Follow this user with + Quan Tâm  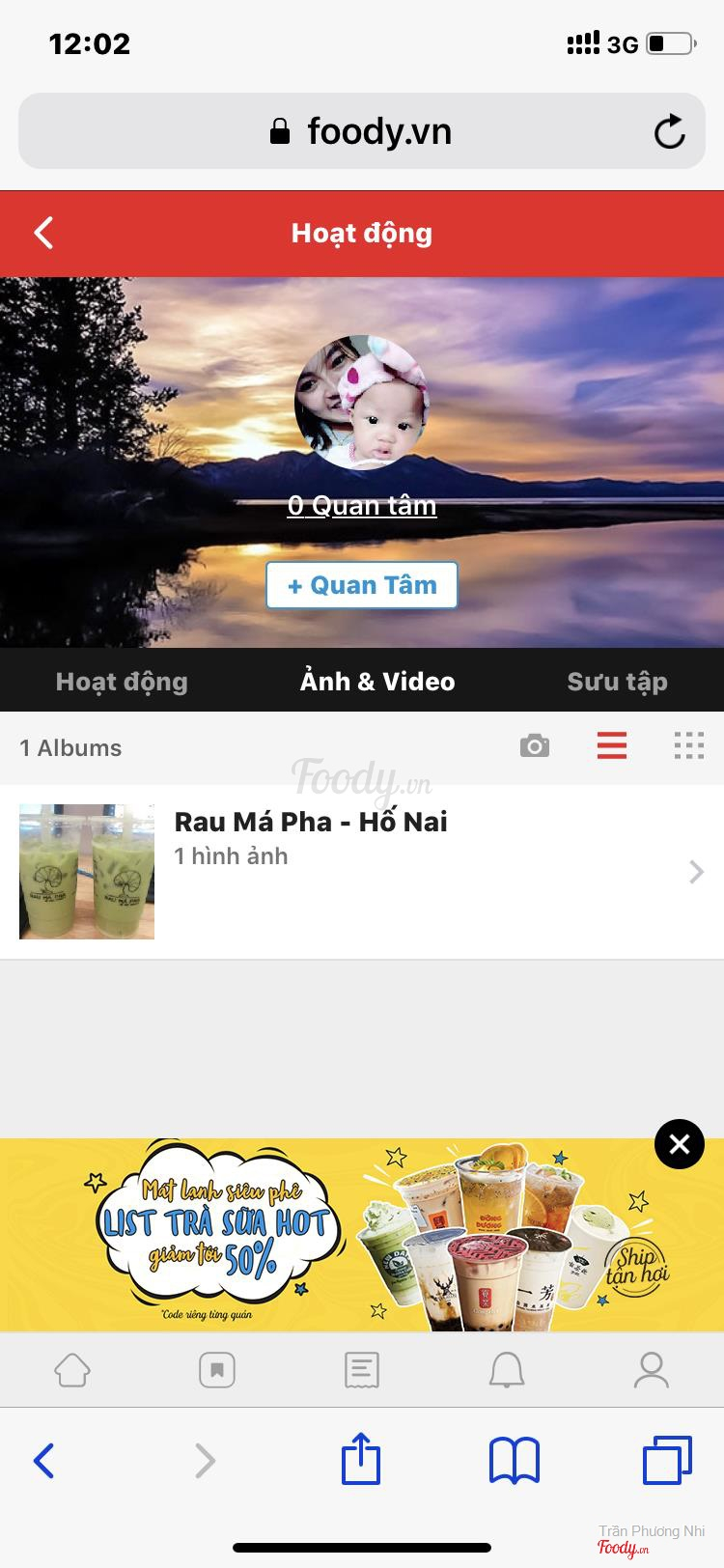(x=362, y=585)
